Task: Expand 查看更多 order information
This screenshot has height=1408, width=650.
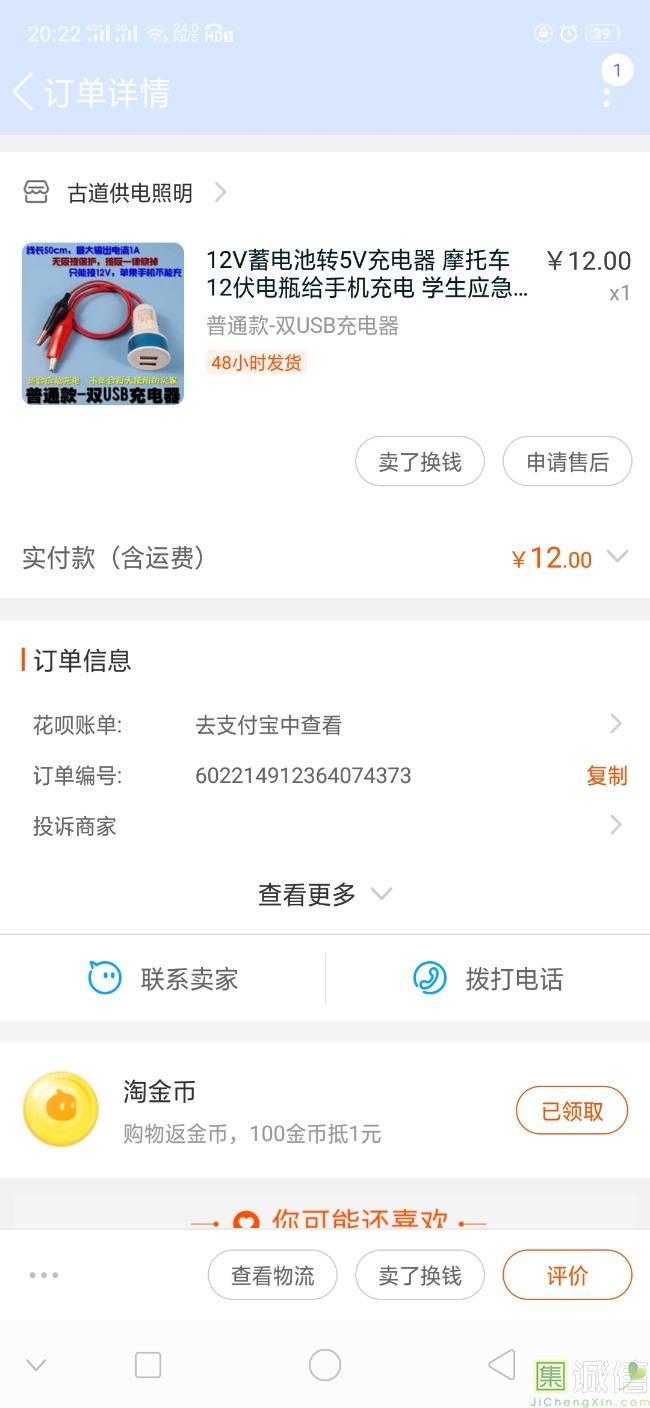Action: coord(325,894)
